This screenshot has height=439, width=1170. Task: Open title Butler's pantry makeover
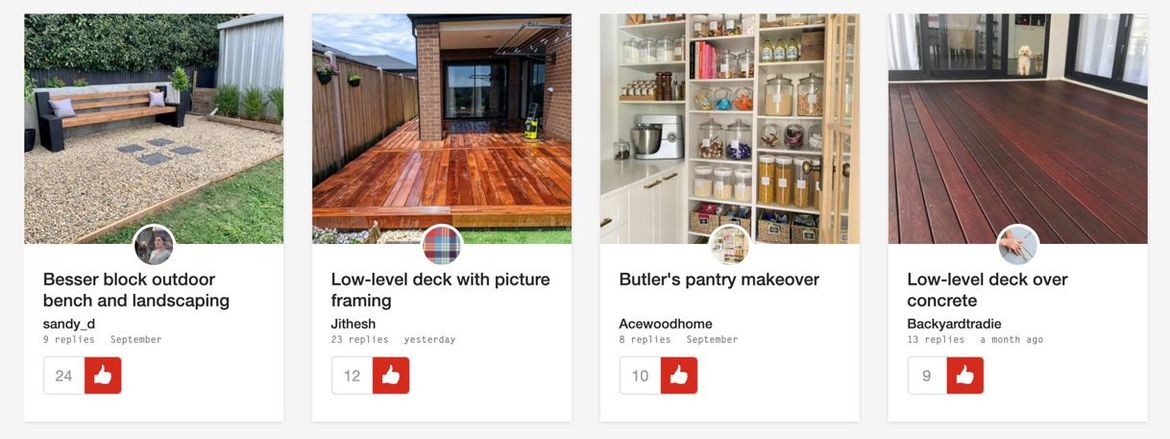pos(719,280)
